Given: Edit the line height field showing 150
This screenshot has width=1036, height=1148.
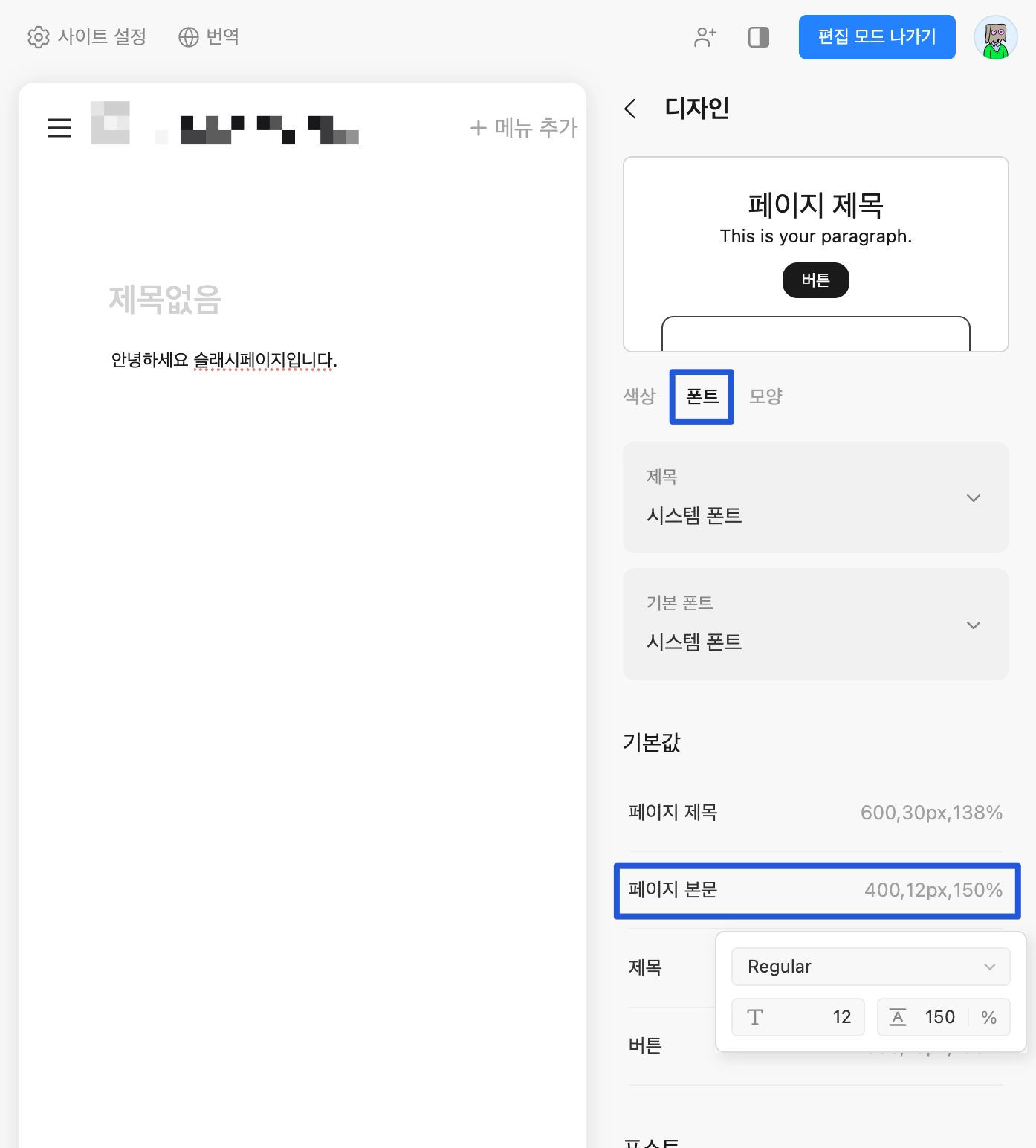Looking at the screenshot, I should point(938,1017).
